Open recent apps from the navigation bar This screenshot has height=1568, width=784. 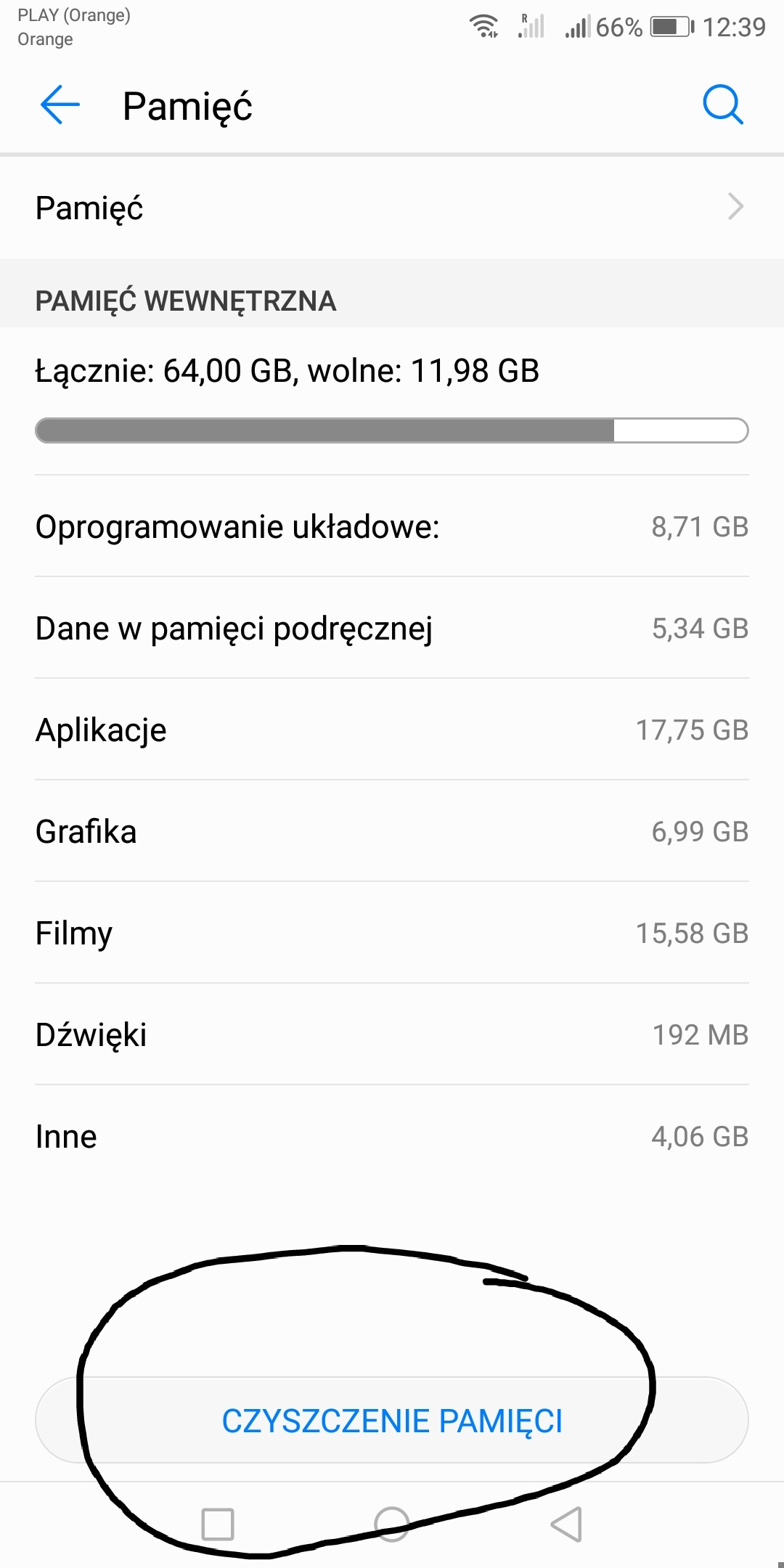pos(218,1524)
